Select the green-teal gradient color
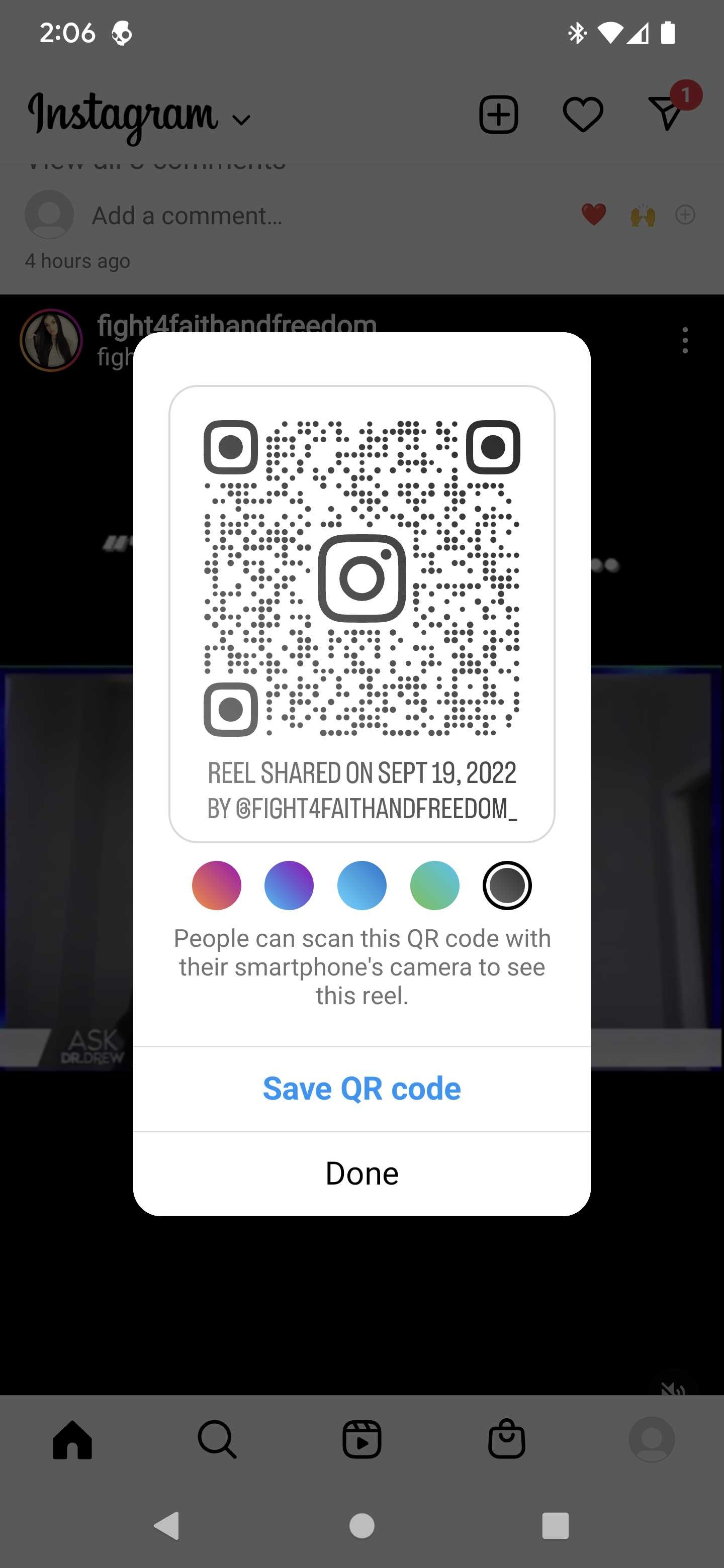The width and height of the screenshot is (724, 1568). [435, 885]
